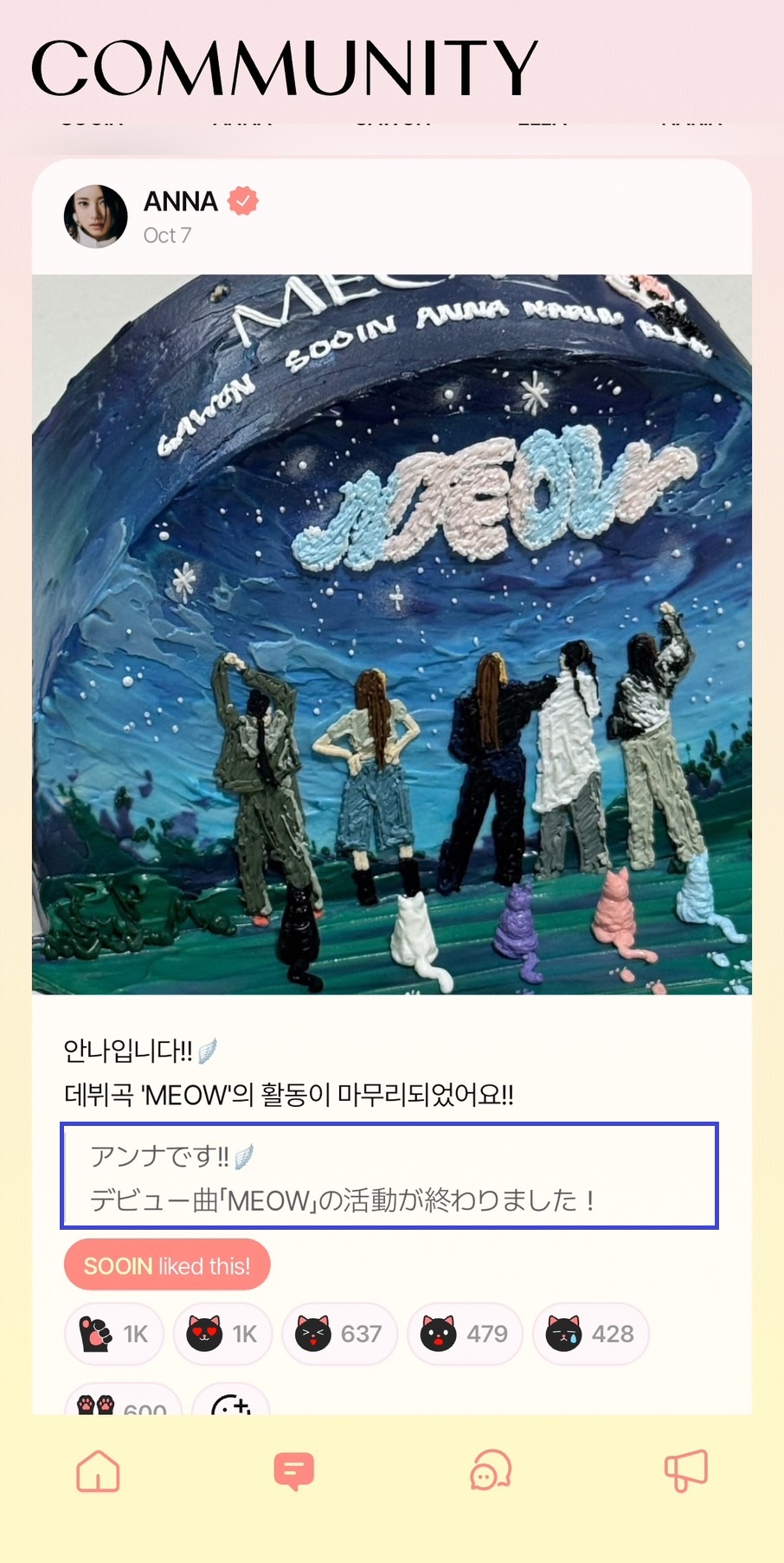Go to the home tab
Screen dimensions: 784x1563
(x=98, y=1470)
